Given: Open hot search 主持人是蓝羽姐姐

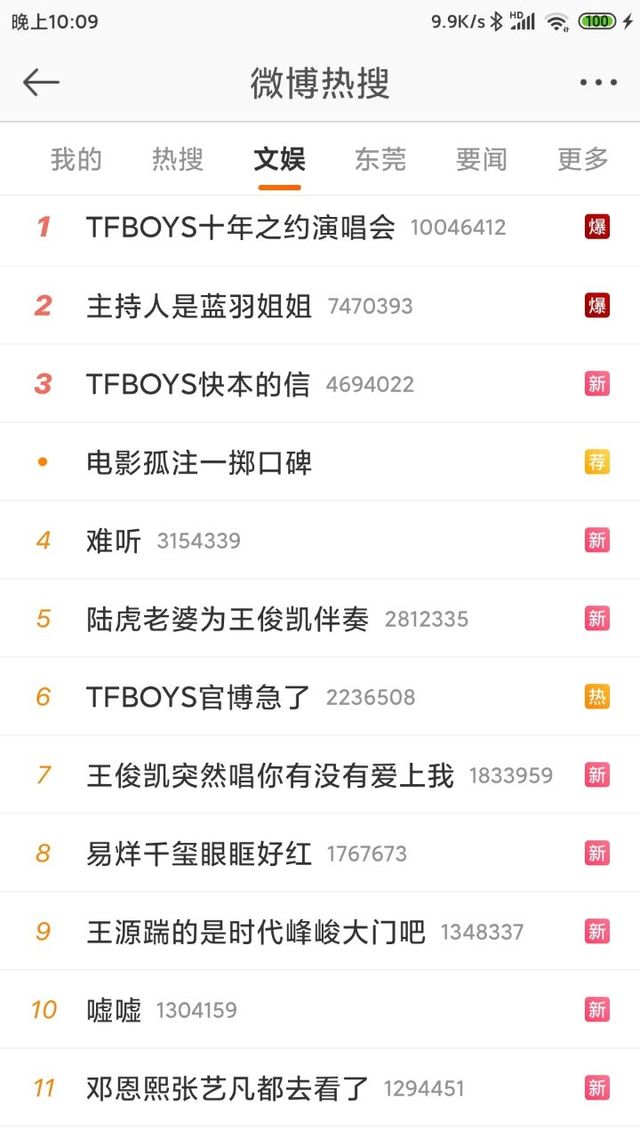Looking at the screenshot, I should coord(320,306).
